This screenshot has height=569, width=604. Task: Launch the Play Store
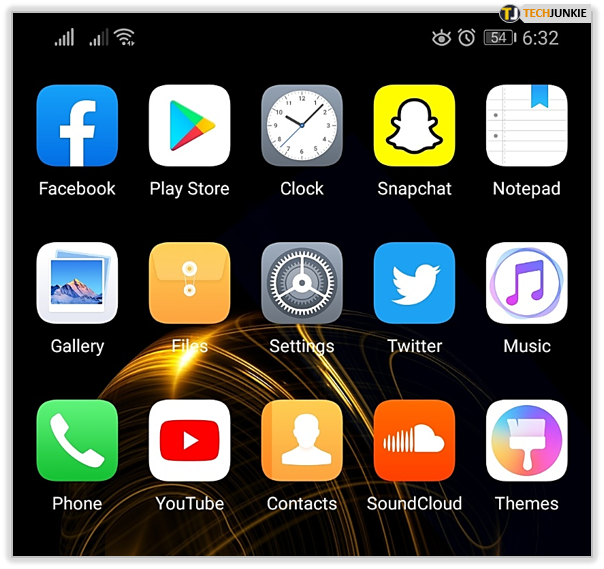(189, 126)
